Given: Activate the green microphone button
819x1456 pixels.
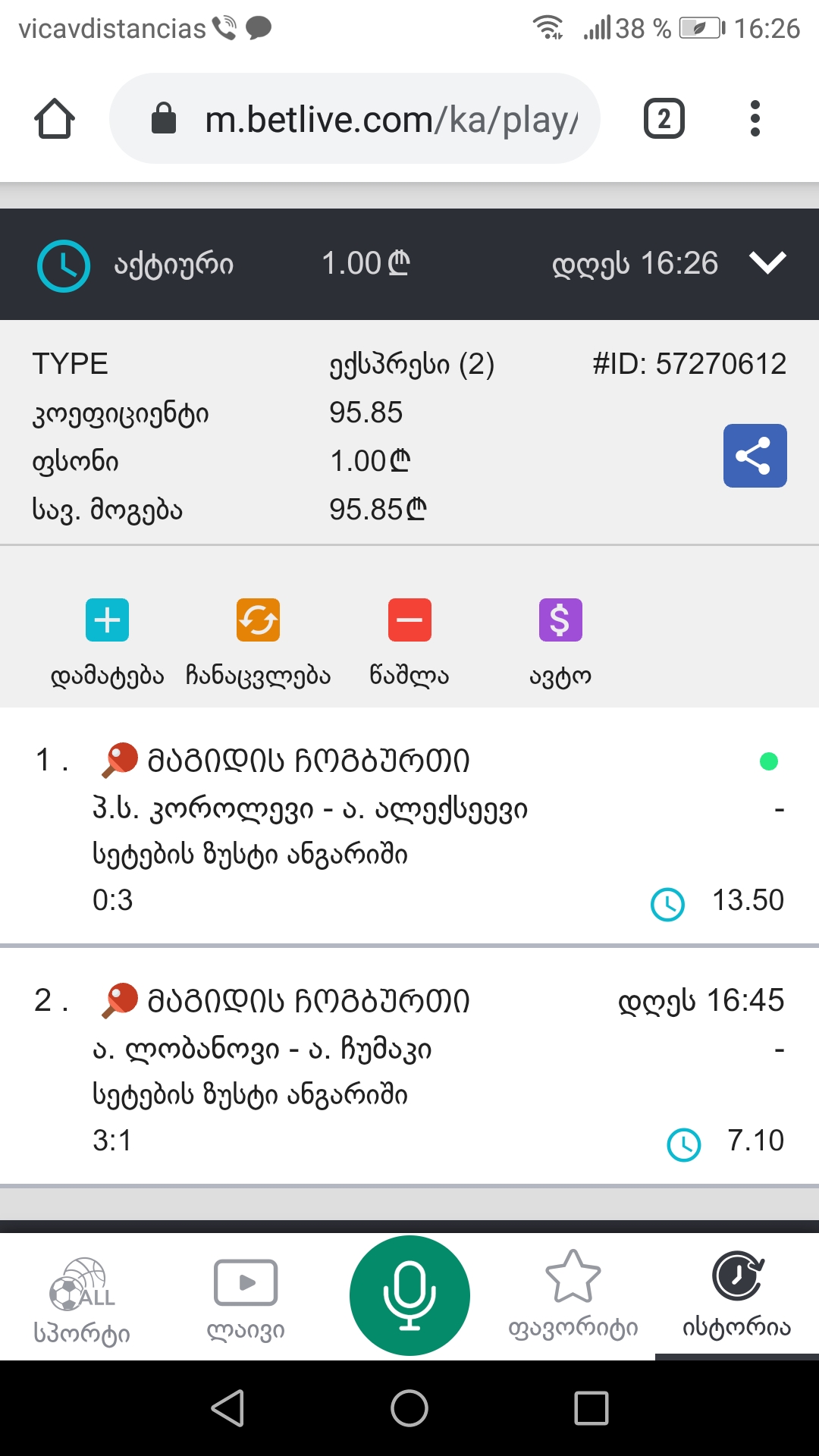Looking at the screenshot, I should coord(409,1295).
